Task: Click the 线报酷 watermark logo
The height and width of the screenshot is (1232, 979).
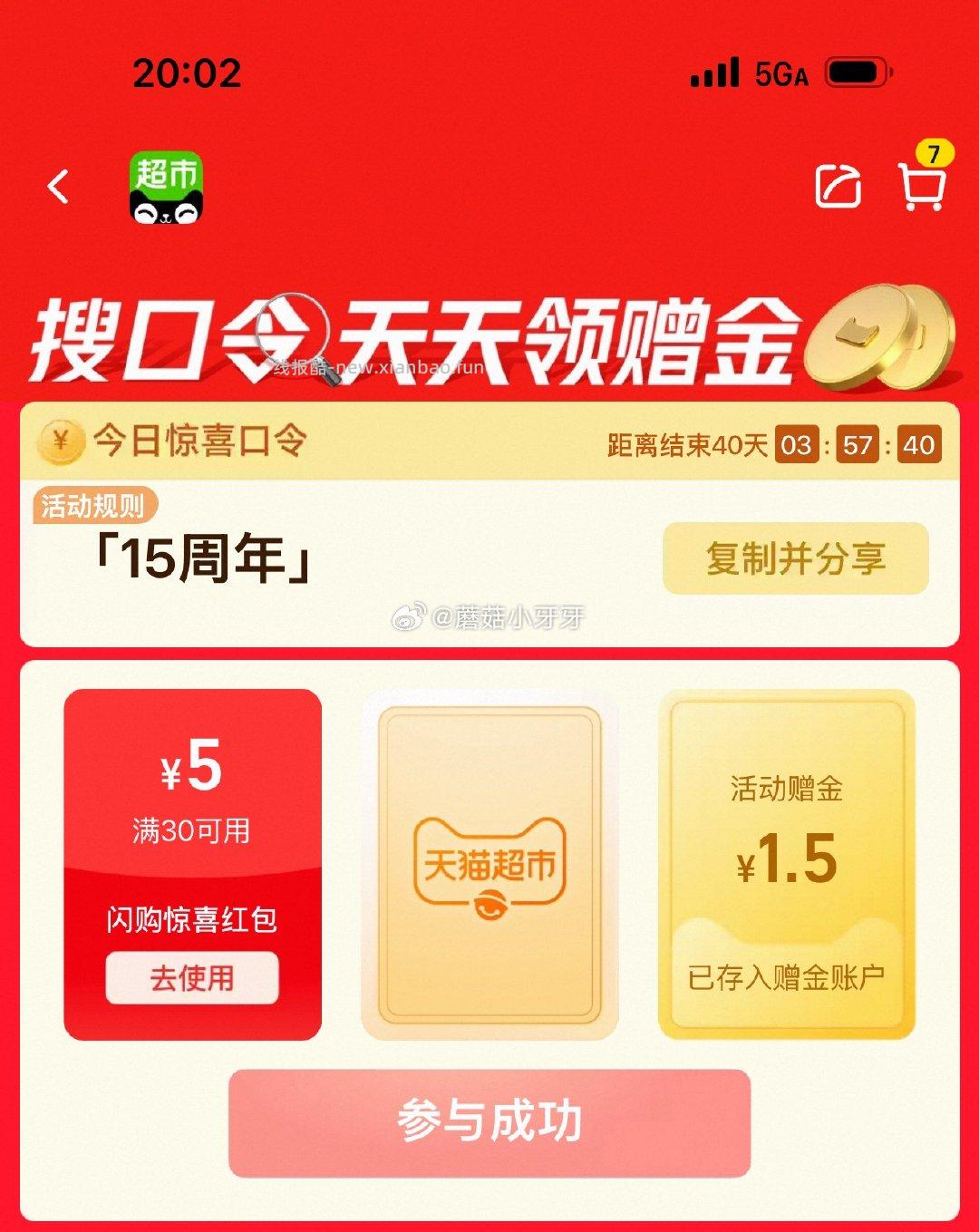Action: [x=381, y=365]
